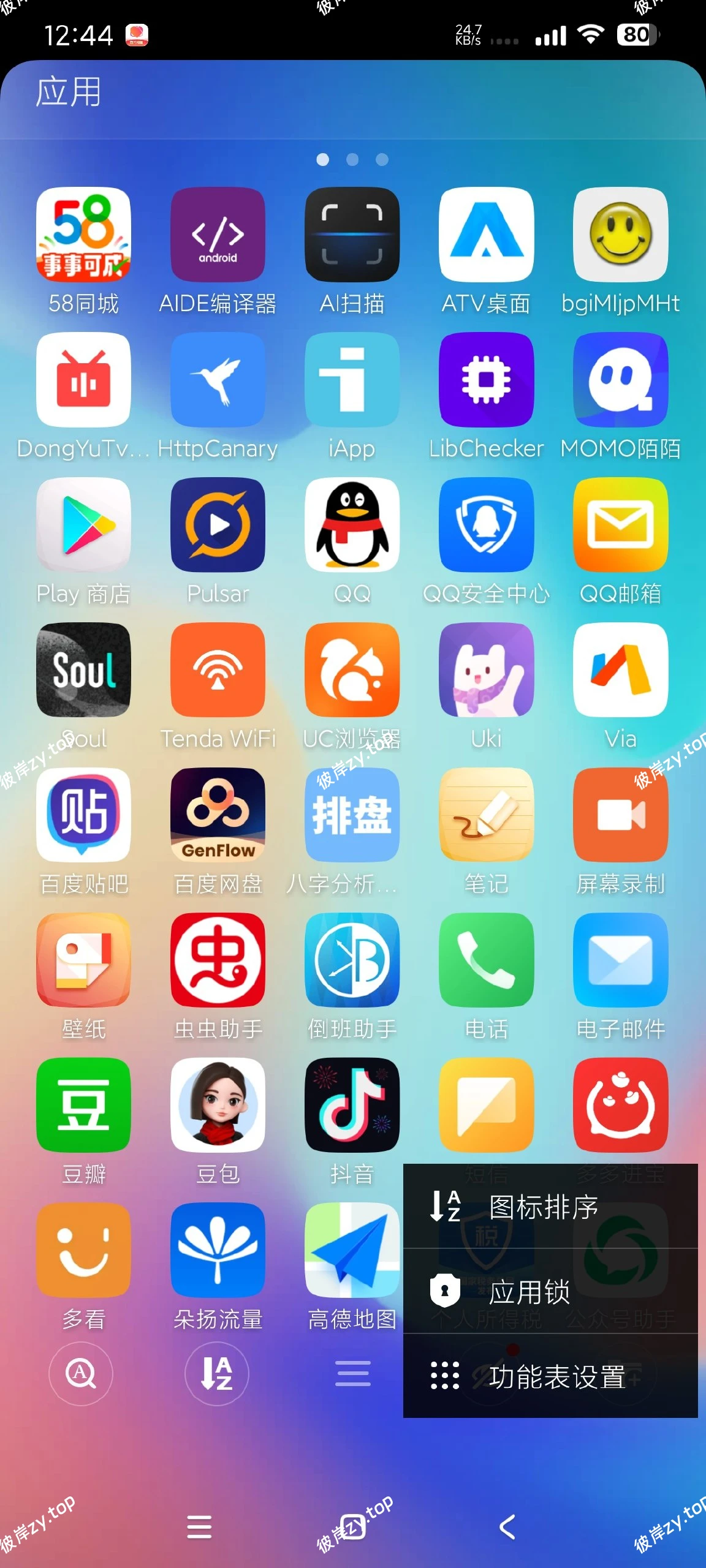
Task: Open 高德地图 app
Action: click(x=352, y=1251)
